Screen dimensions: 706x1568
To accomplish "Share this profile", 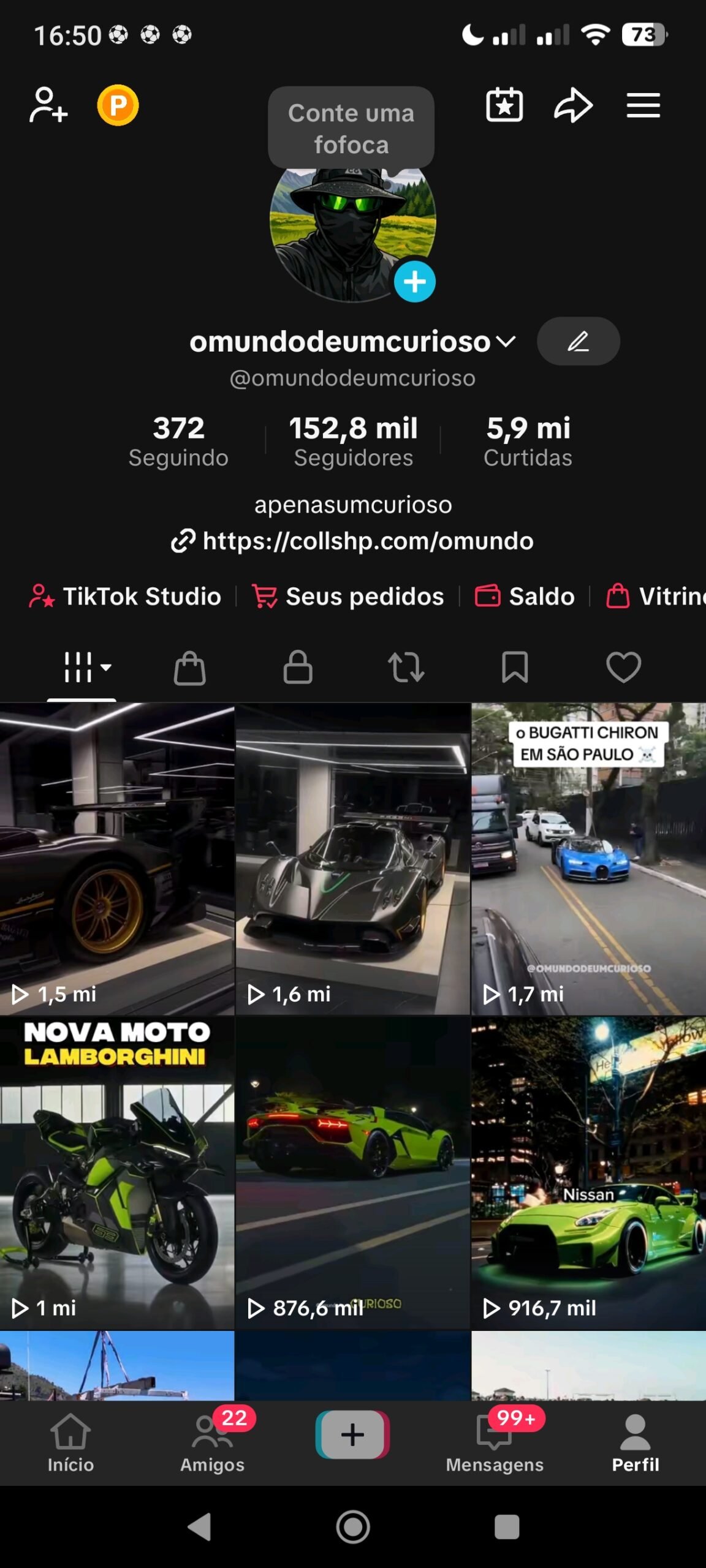I will [x=573, y=105].
